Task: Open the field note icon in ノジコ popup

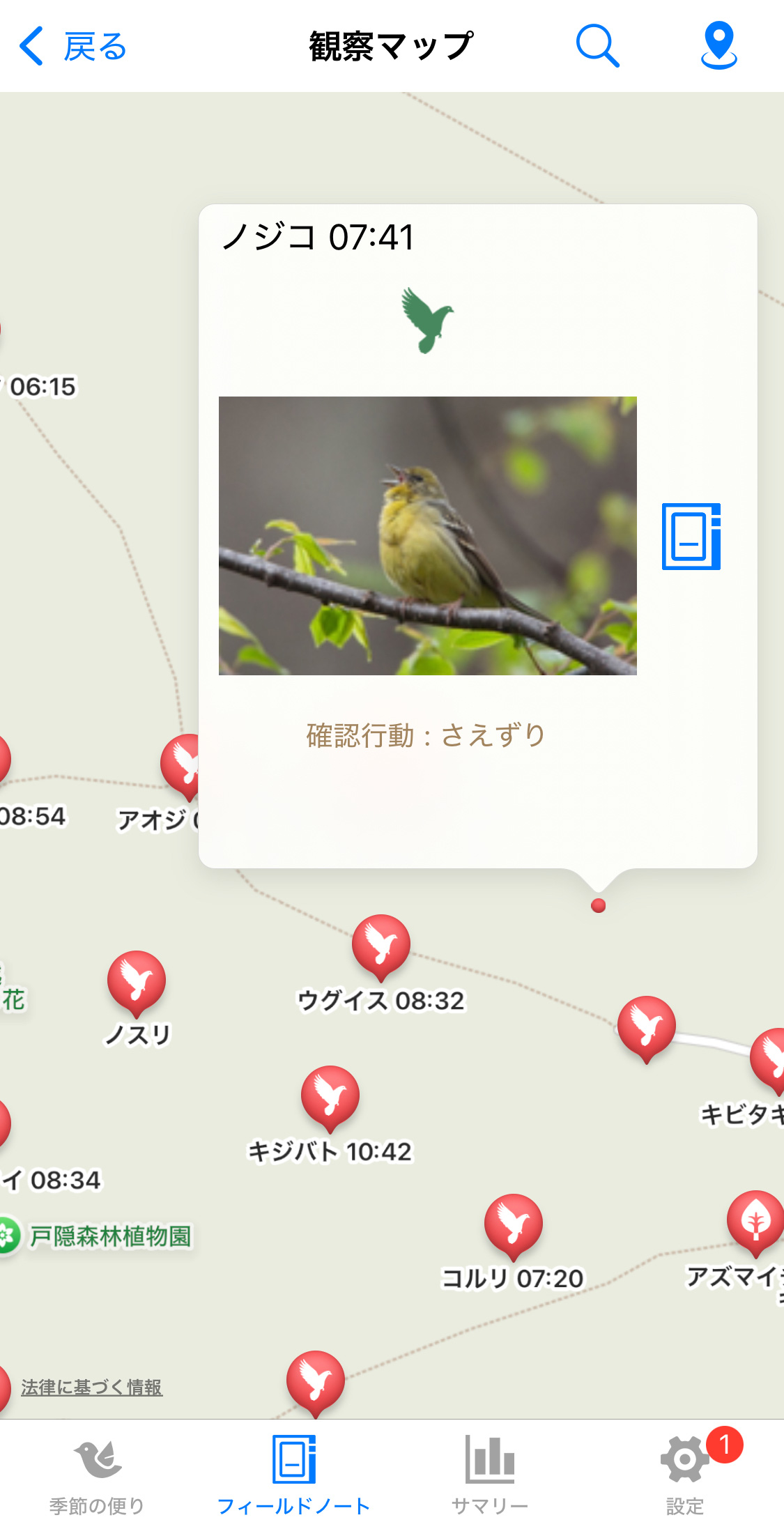Action: tap(691, 536)
